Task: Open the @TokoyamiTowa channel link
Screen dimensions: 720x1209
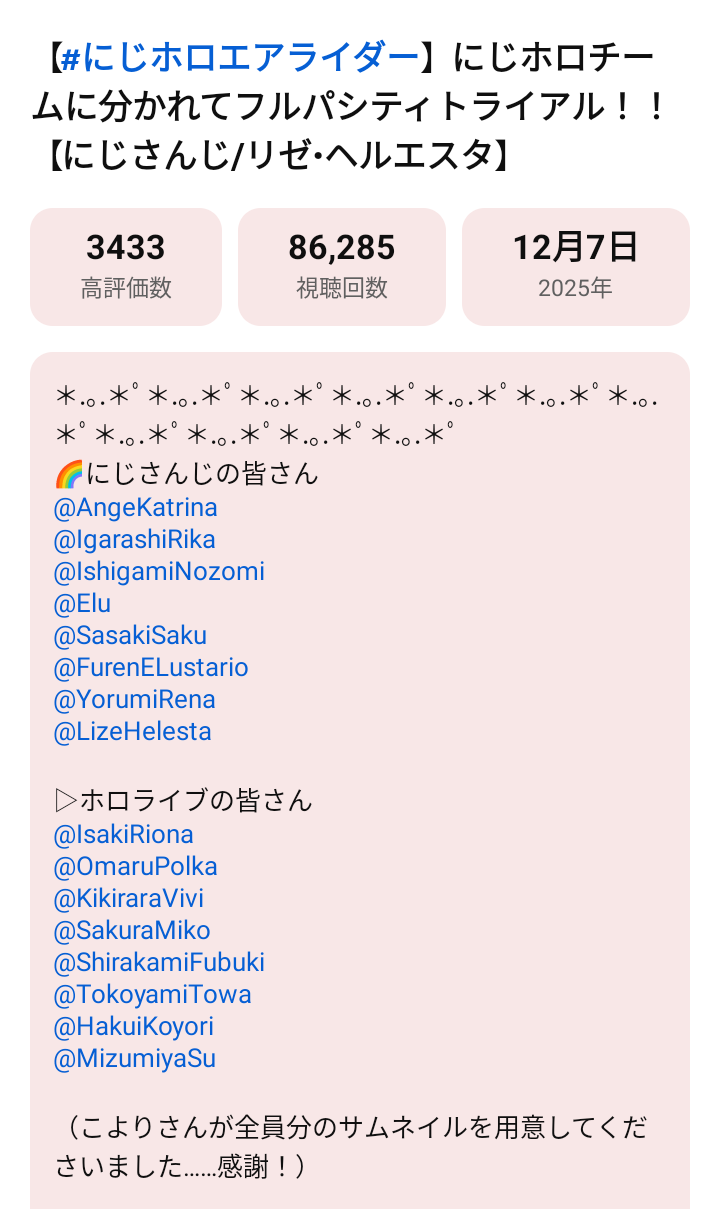Action: [152, 995]
